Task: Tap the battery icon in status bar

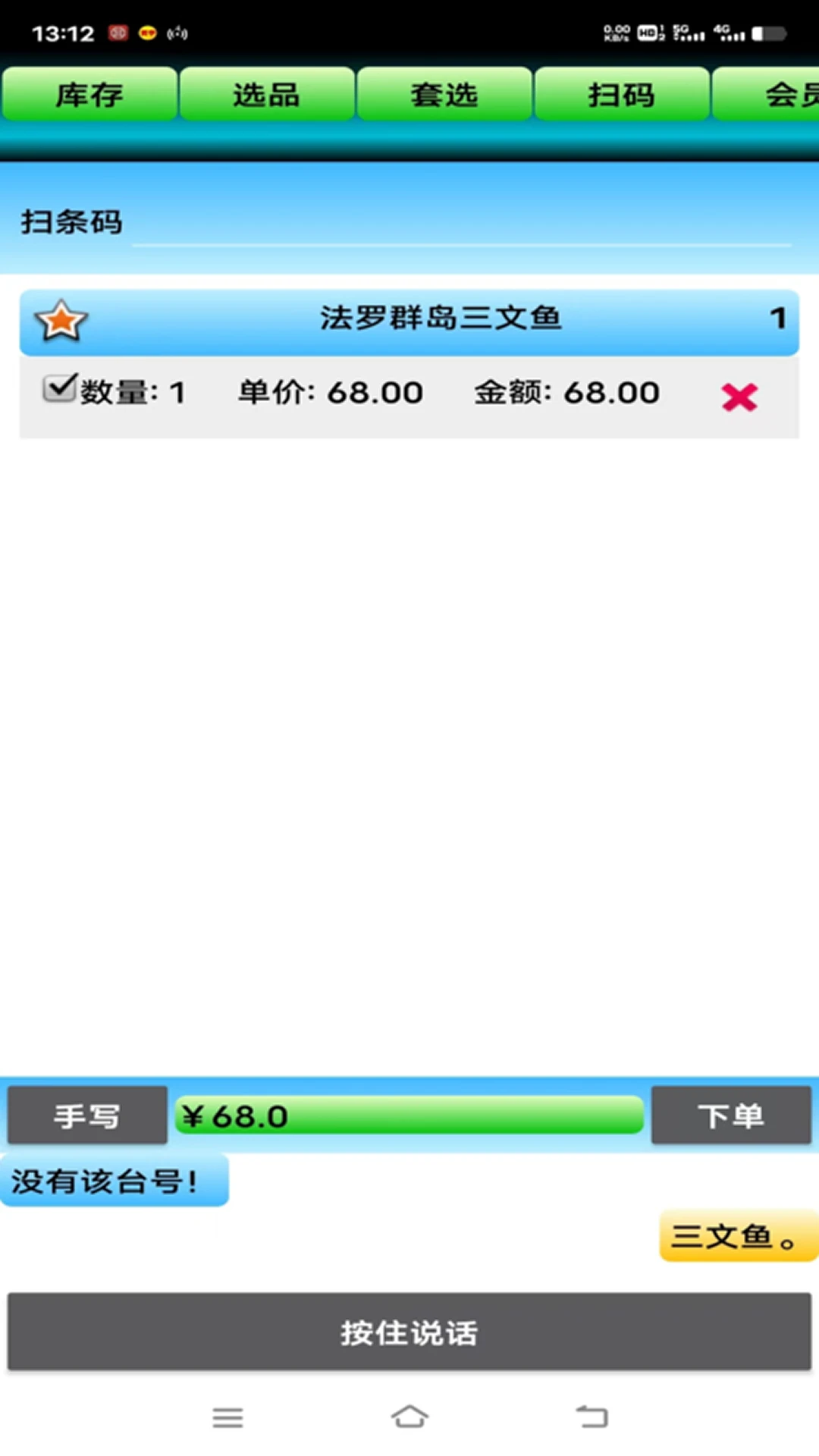Action: click(769, 32)
